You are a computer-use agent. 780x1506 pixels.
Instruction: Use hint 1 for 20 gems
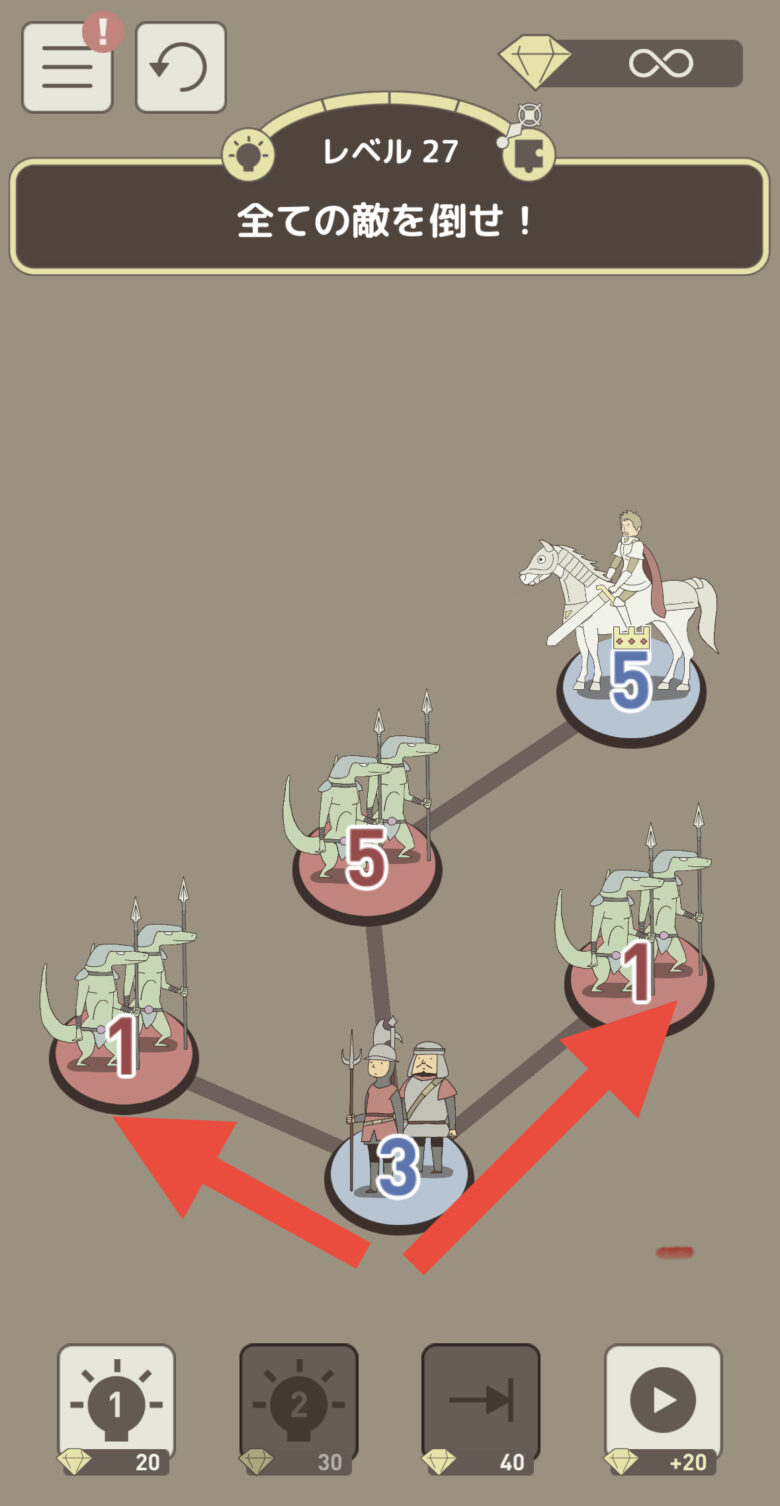click(x=116, y=1405)
